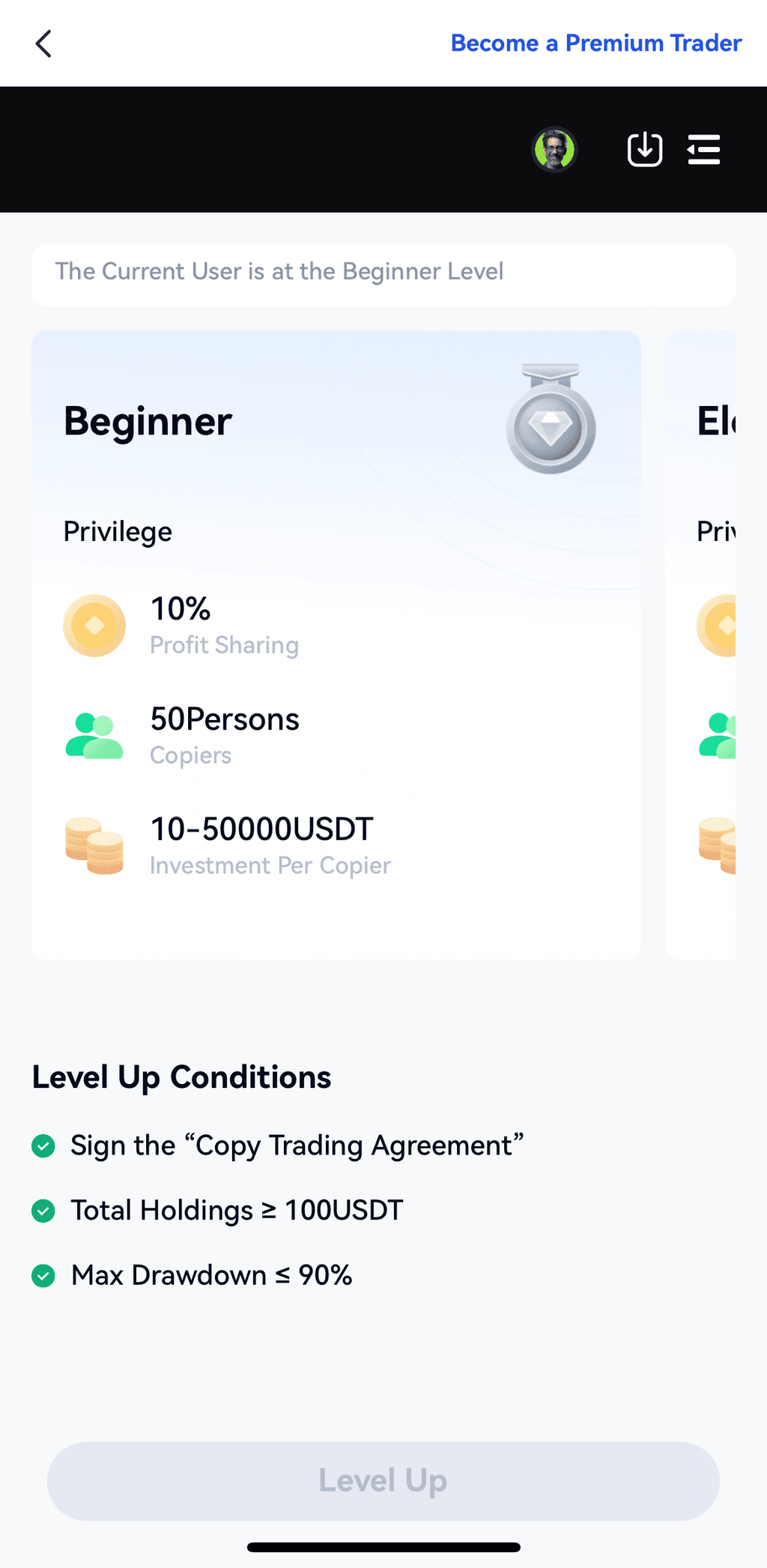Open Become a Premium Trader link
Screen dimensions: 767x1568
tap(595, 43)
